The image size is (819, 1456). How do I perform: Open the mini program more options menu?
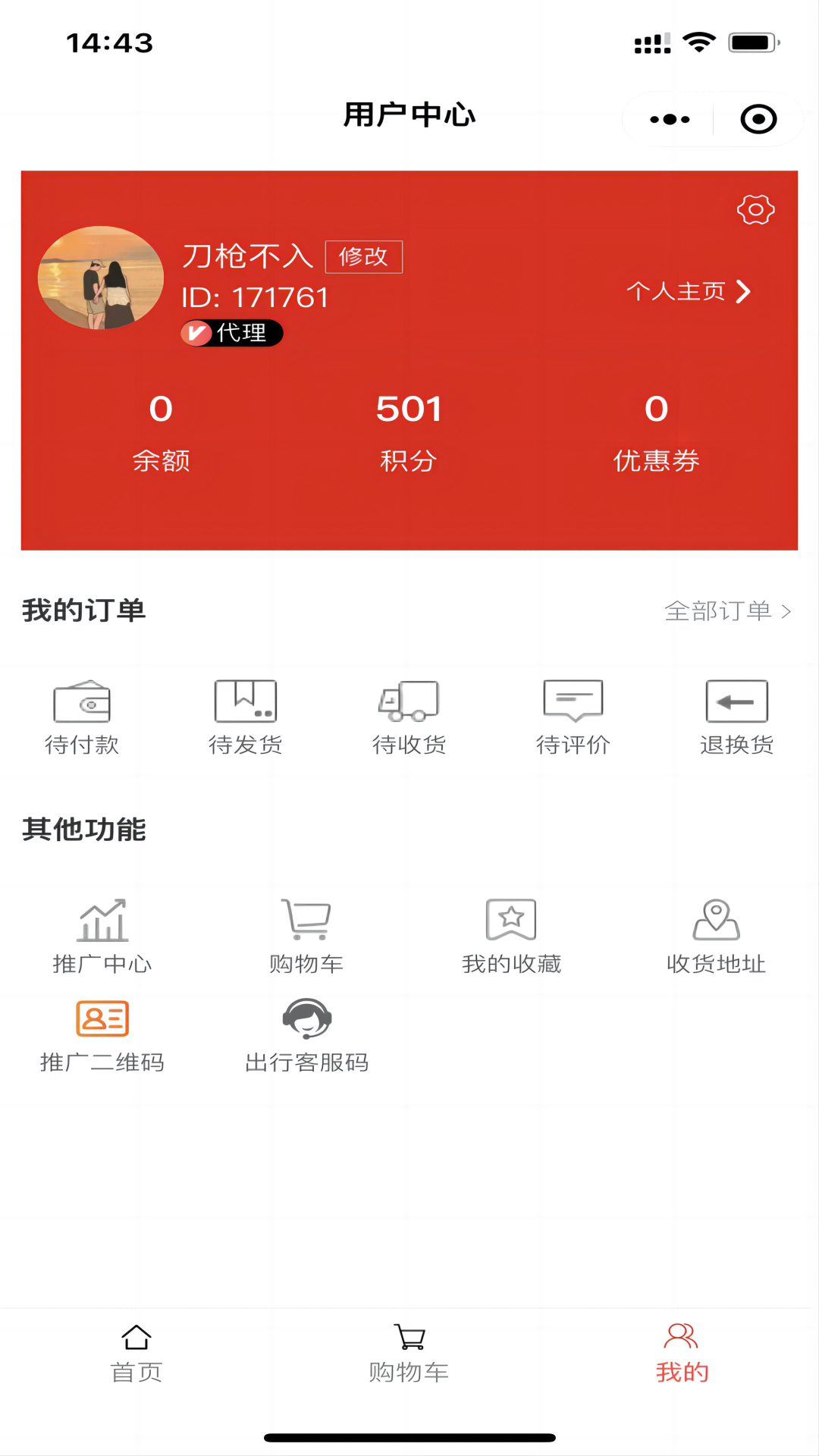(670, 119)
